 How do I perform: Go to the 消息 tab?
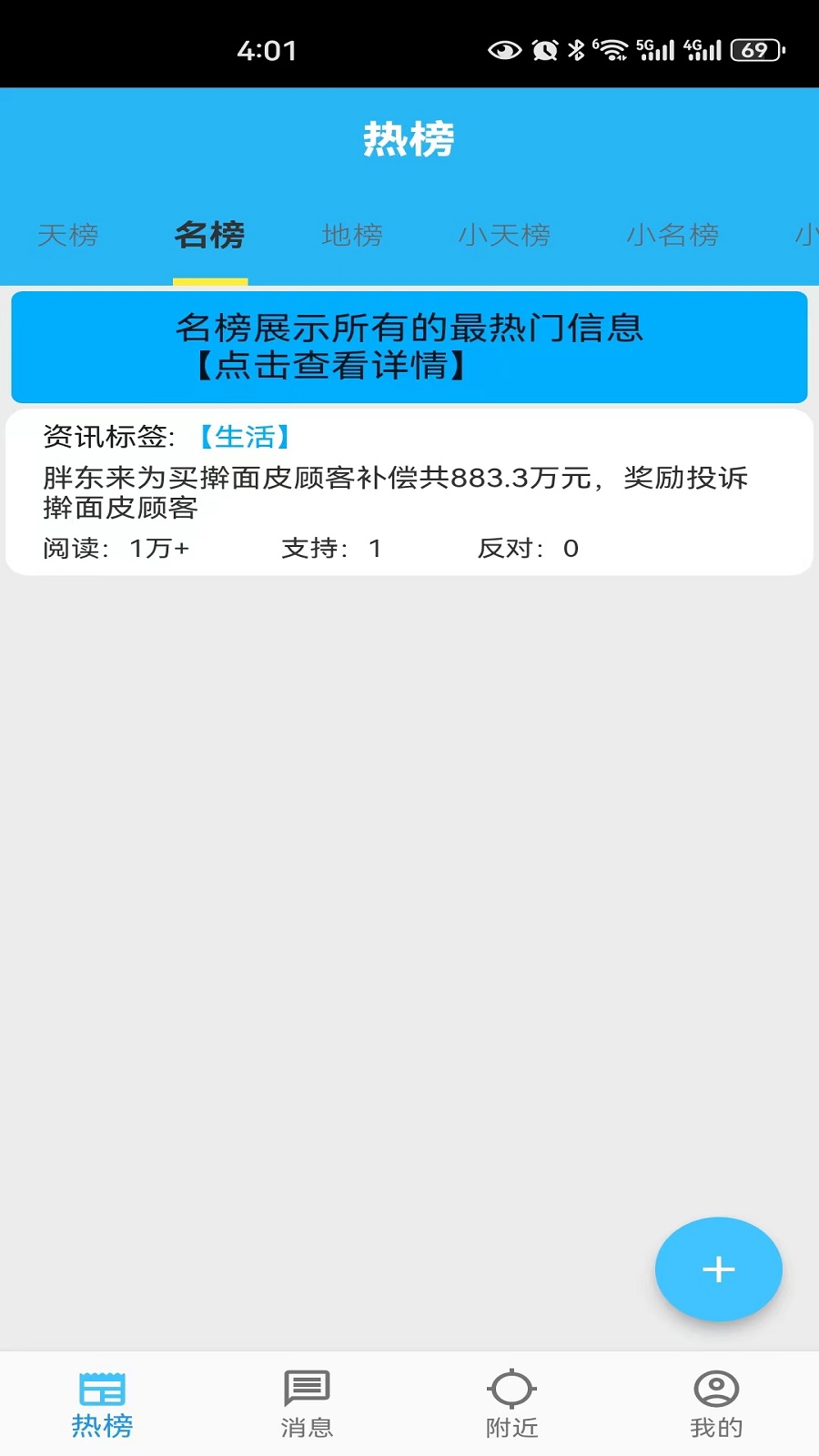307,1404
